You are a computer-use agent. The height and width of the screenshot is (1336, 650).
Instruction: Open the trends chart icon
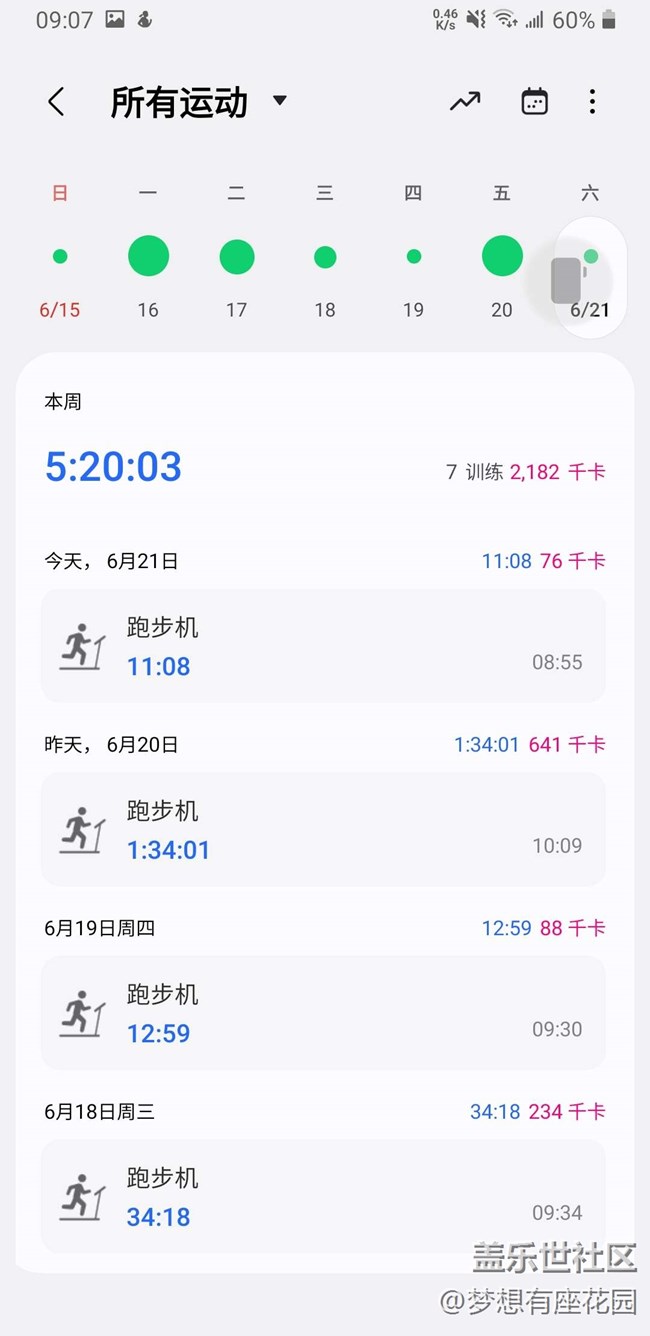(464, 102)
